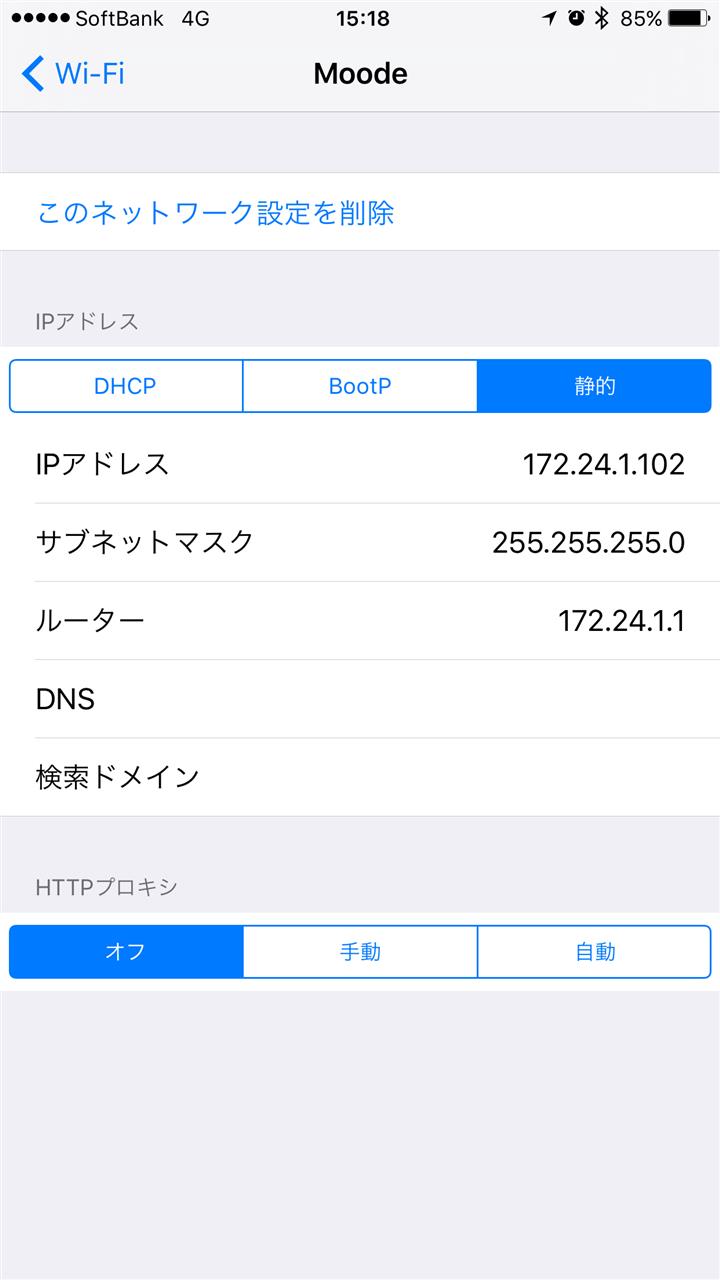Switch IP address mode to DHCP

click(x=126, y=386)
